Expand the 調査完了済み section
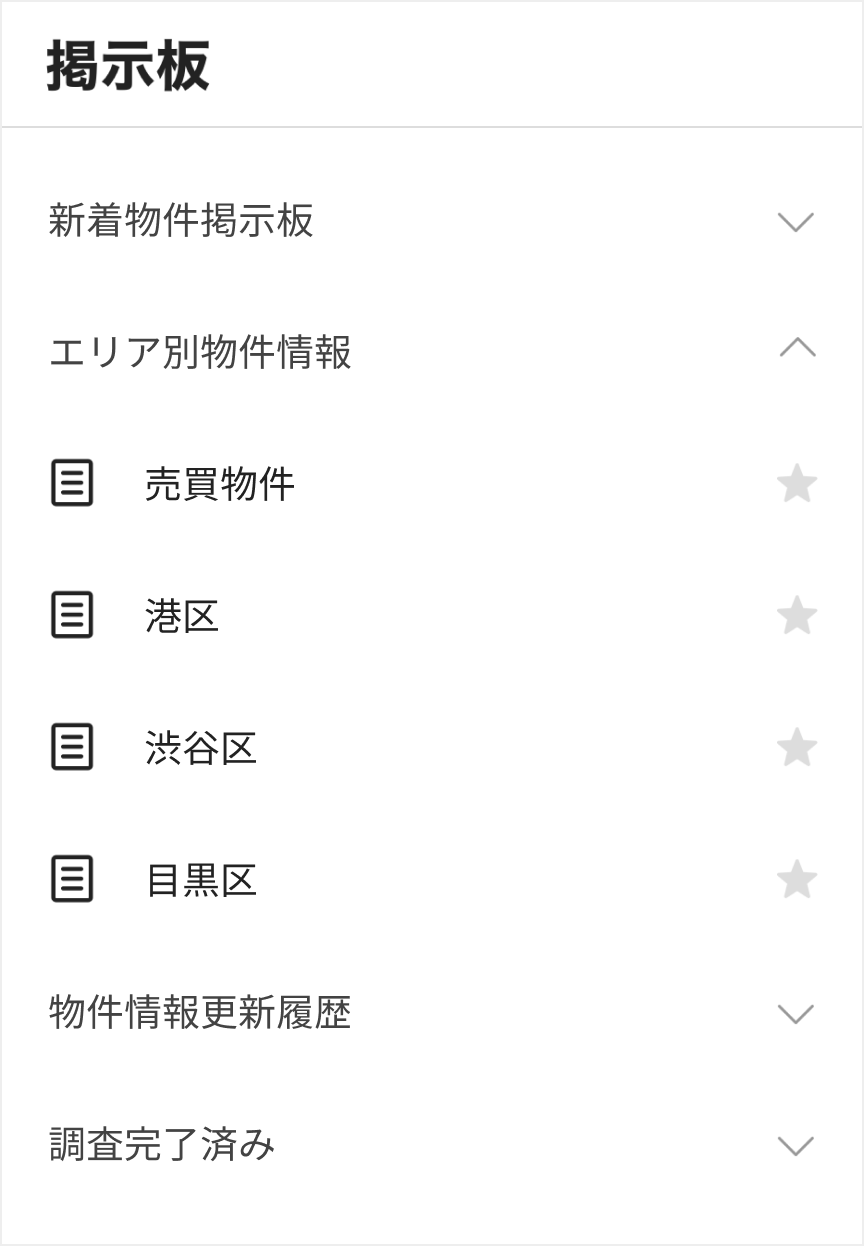Image resolution: width=864 pixels, height=1246 pixels. point(796,1145)
